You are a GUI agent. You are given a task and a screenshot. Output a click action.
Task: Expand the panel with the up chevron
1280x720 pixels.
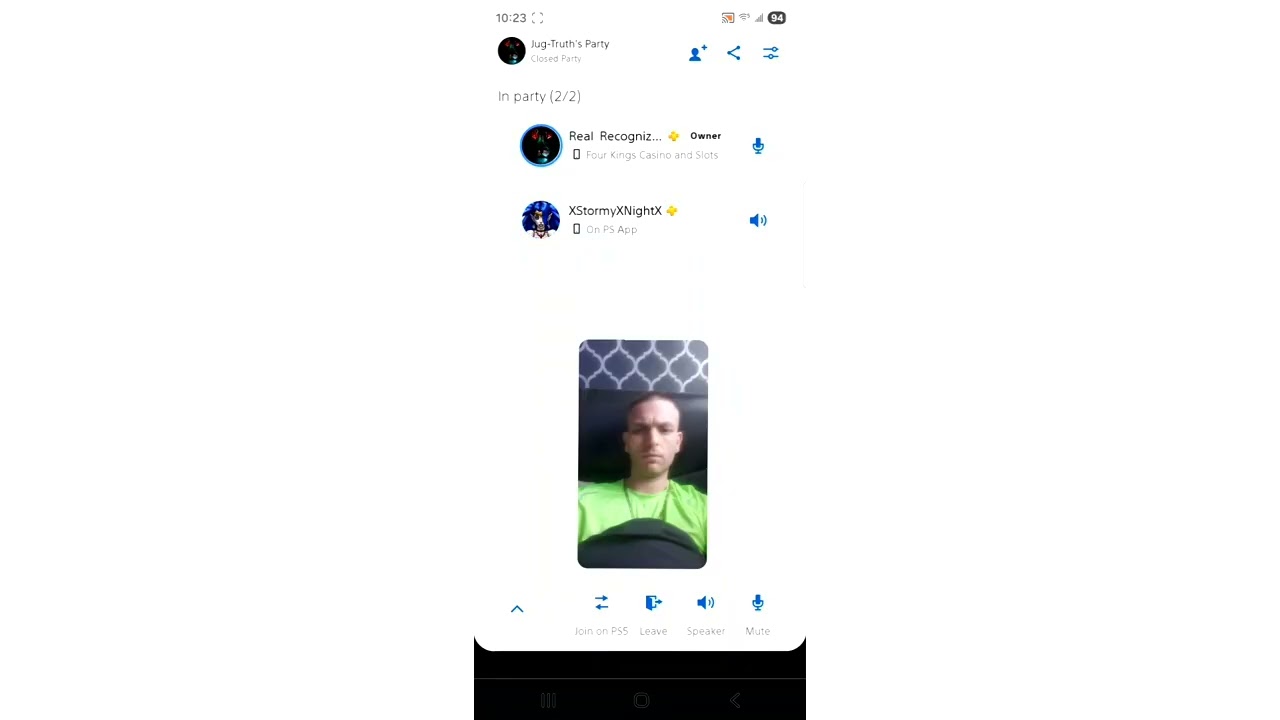(x=517, y=609)
